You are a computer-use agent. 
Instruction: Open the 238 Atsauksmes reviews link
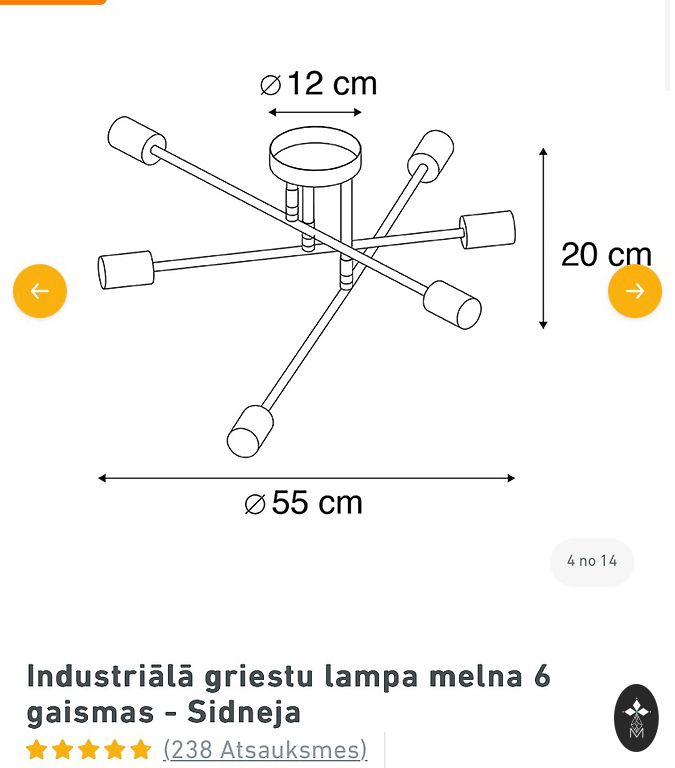265,750
